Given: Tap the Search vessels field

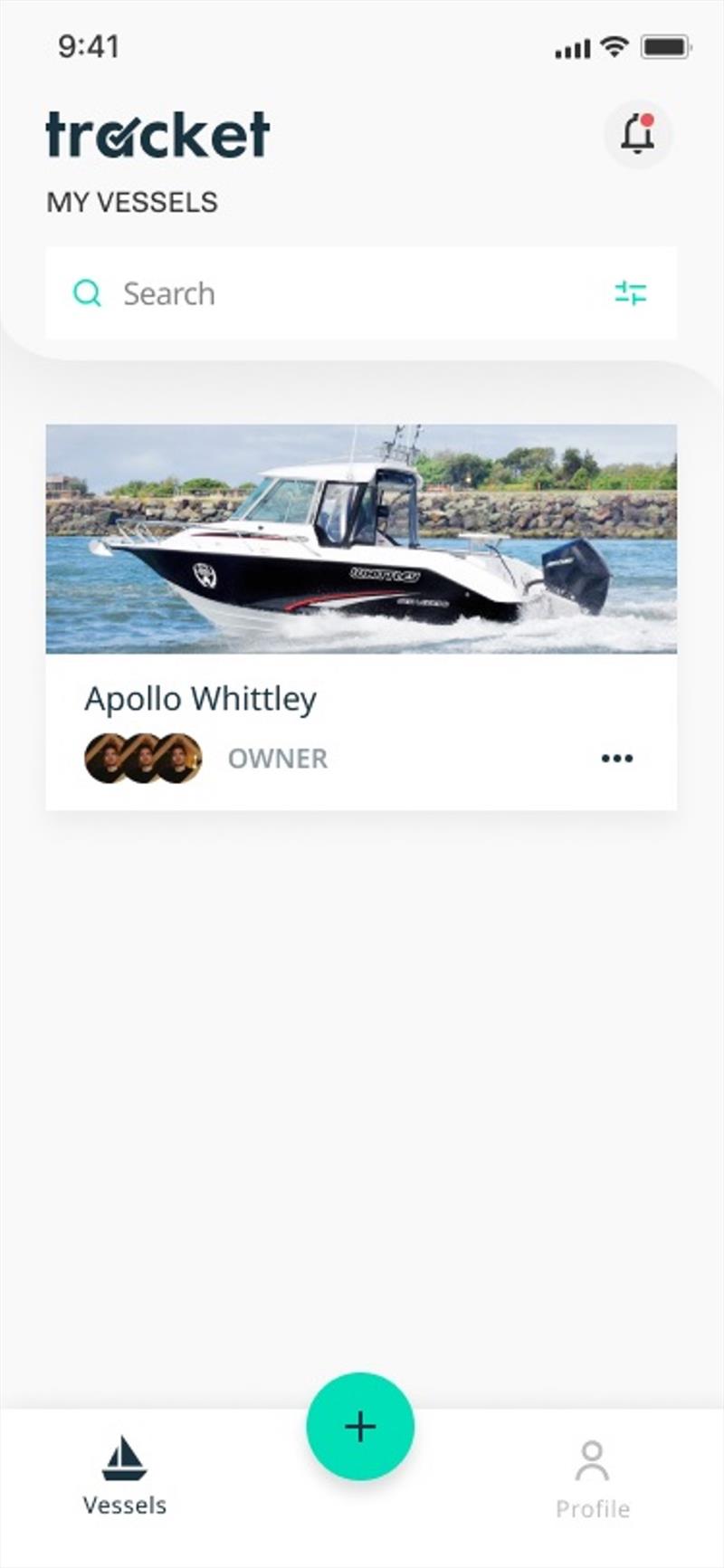Looking at the screenshot, I should click(x=344, y=293).
